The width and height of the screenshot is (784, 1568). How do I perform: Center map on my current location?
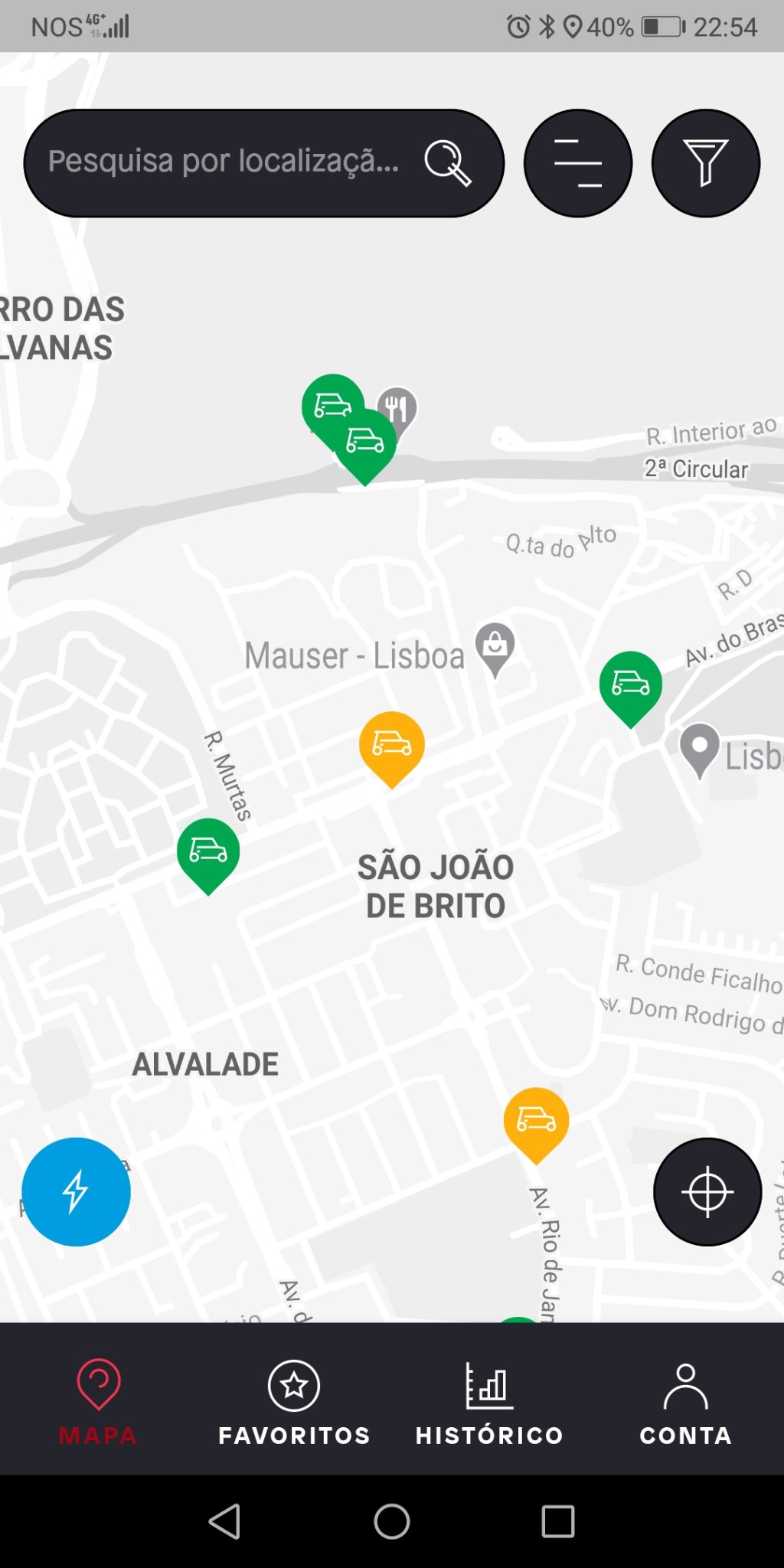tap(707, 1191)
